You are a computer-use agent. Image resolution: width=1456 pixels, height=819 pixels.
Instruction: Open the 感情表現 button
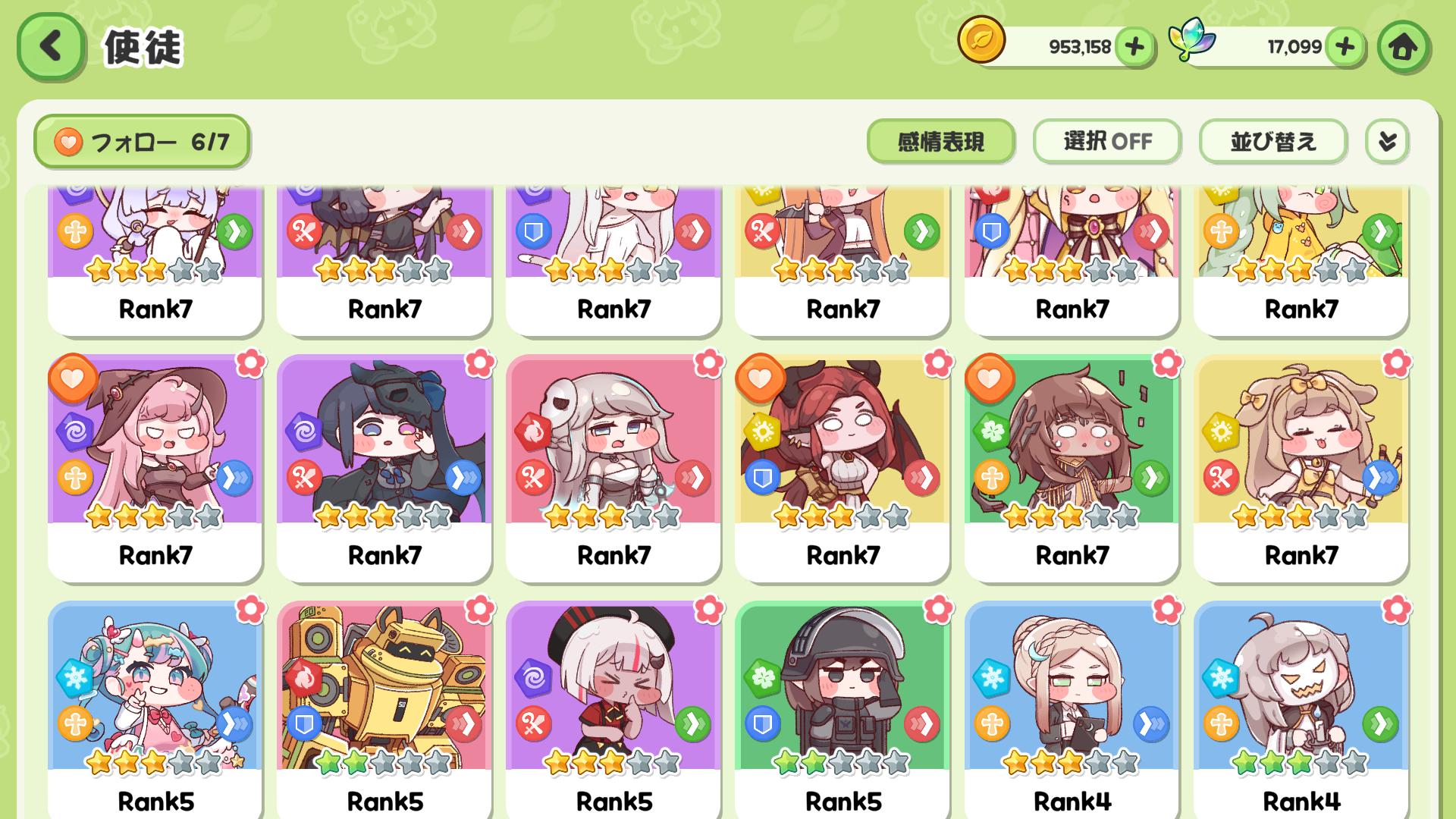tap(940, 142)
